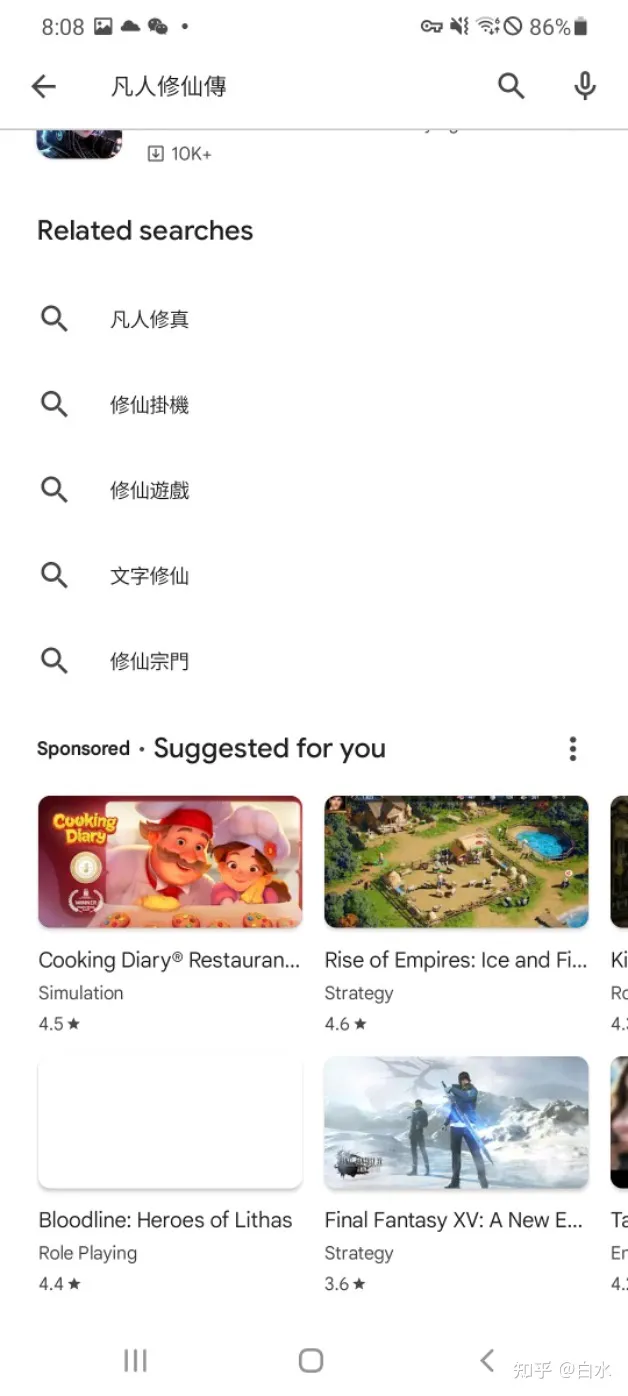Go back from search results

[x=44, y=87]
